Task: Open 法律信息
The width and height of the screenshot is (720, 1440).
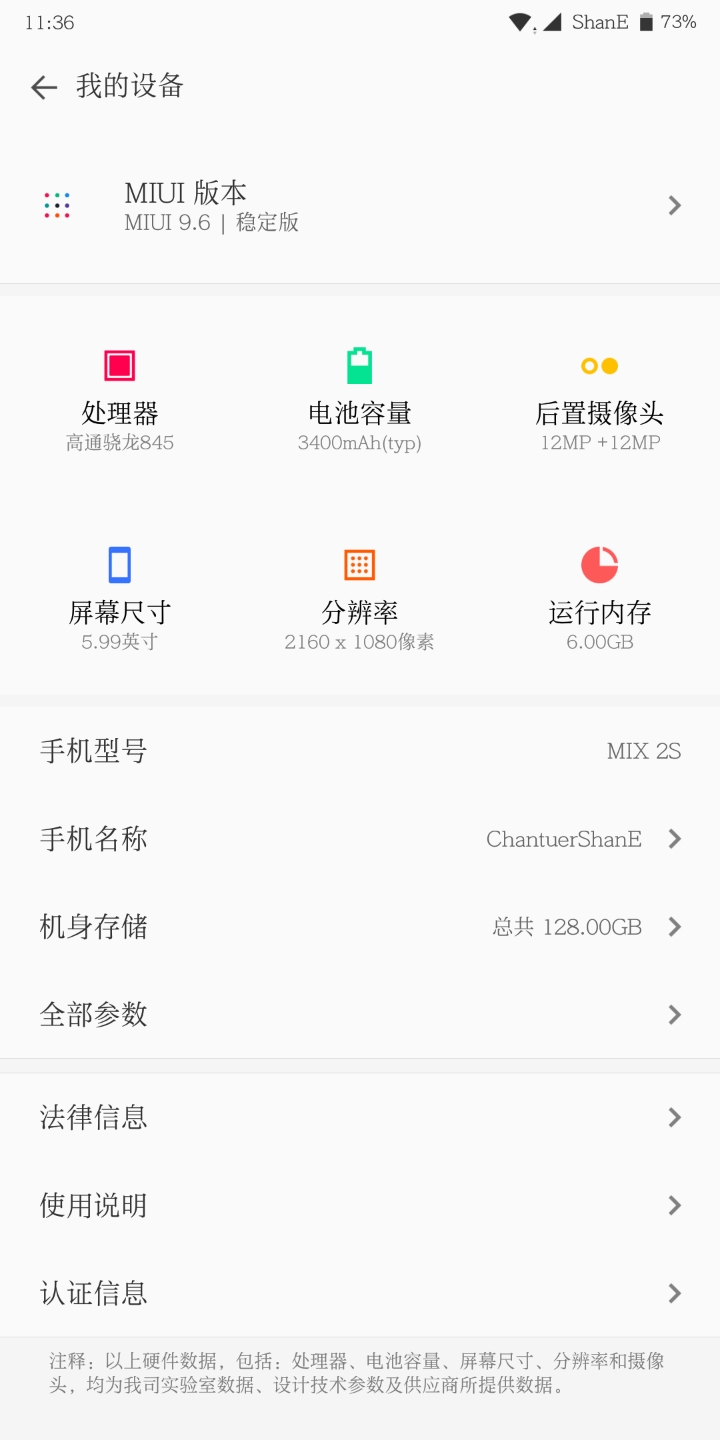Action: 360,1117
